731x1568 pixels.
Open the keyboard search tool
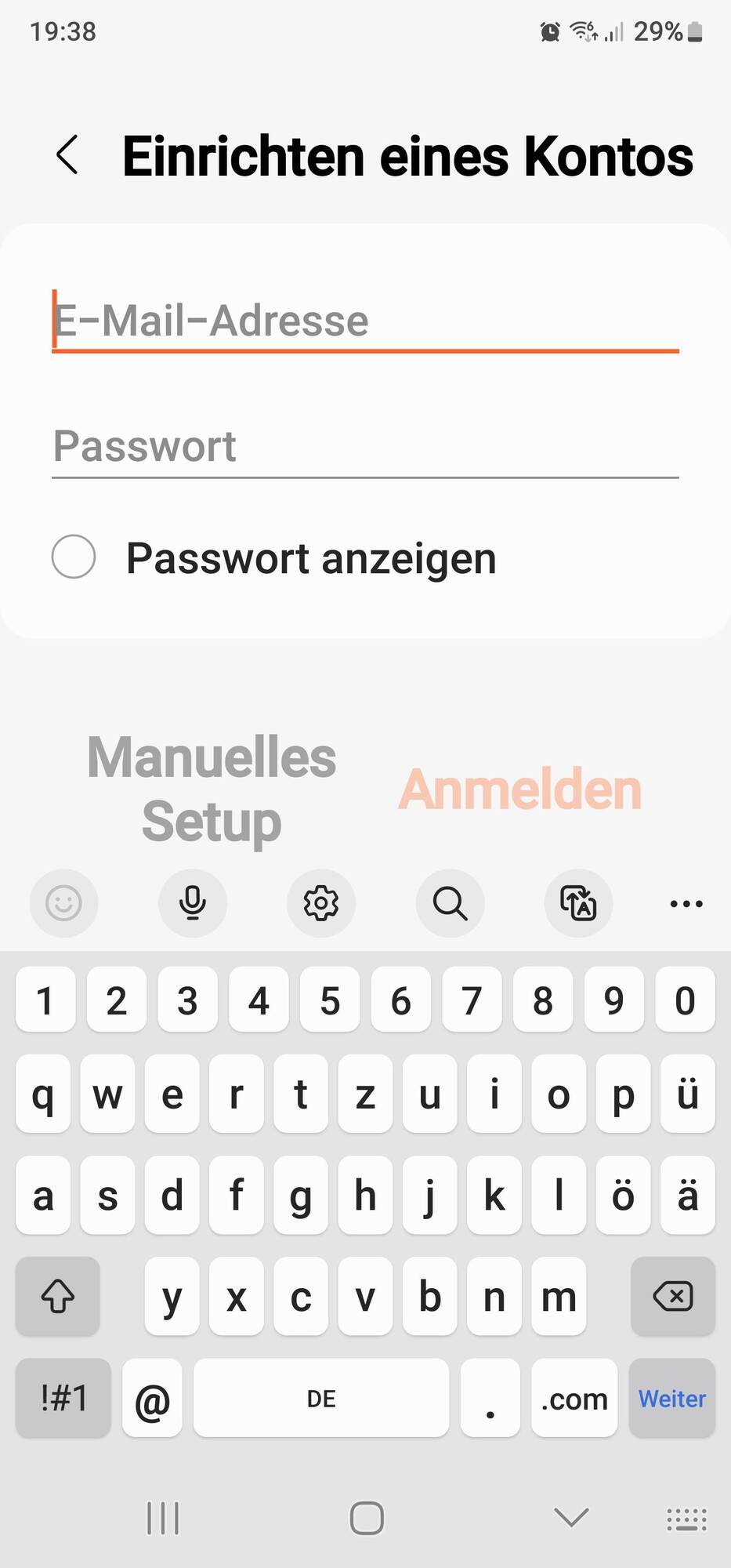(450, 903)
